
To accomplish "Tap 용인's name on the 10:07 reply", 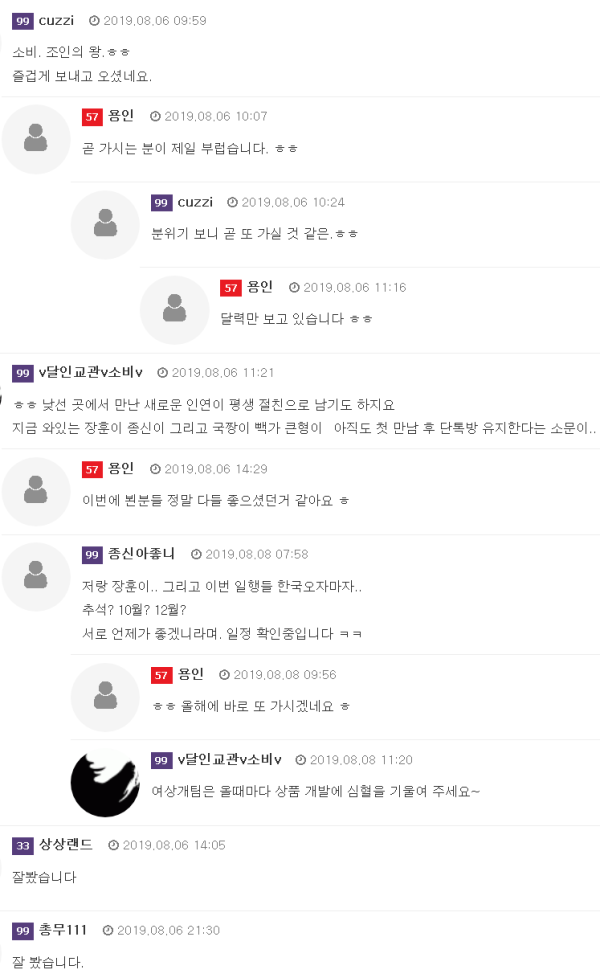I will tap(121, 116).
